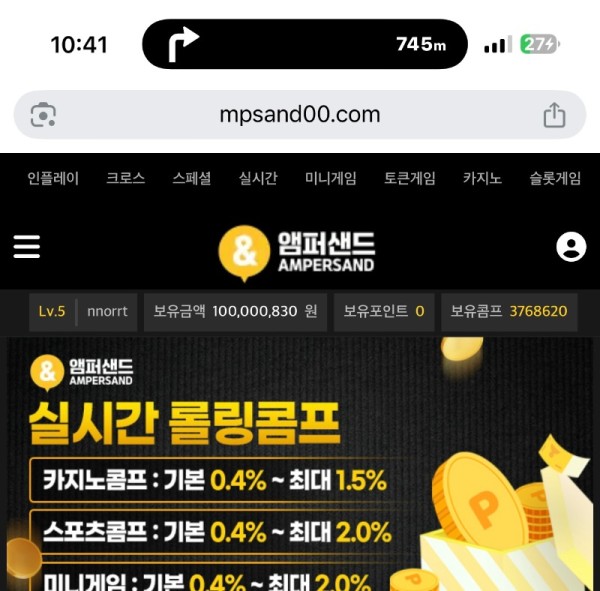Return to turn-by-turn navigation in Dynamic Island
The image size is (600, 591).
coord(305,44)
